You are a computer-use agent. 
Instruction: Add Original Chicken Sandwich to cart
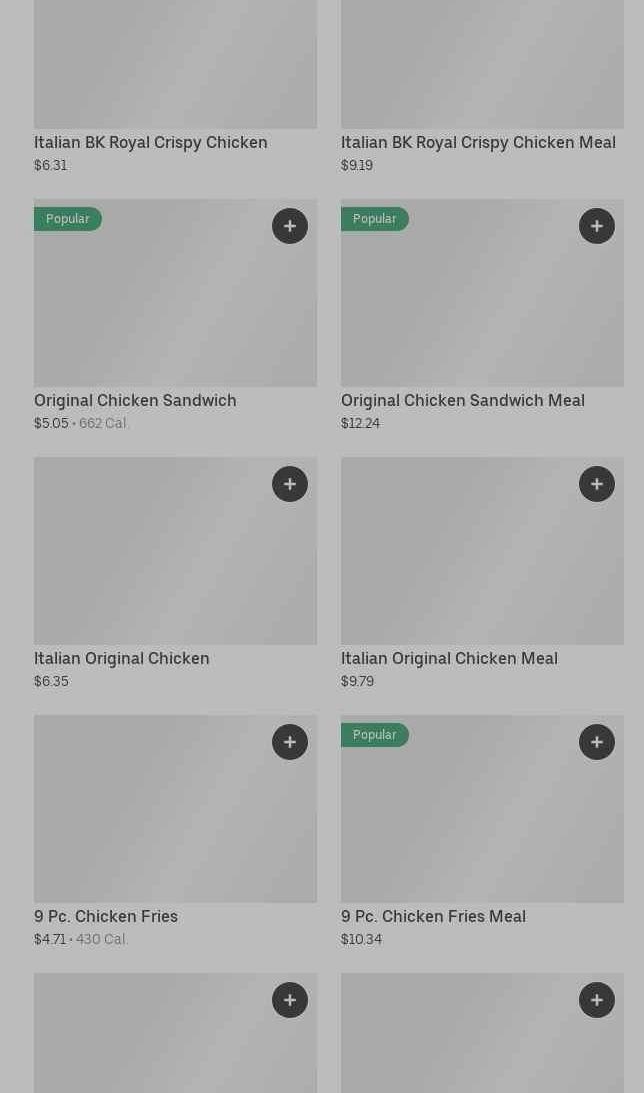pos(290,226)
